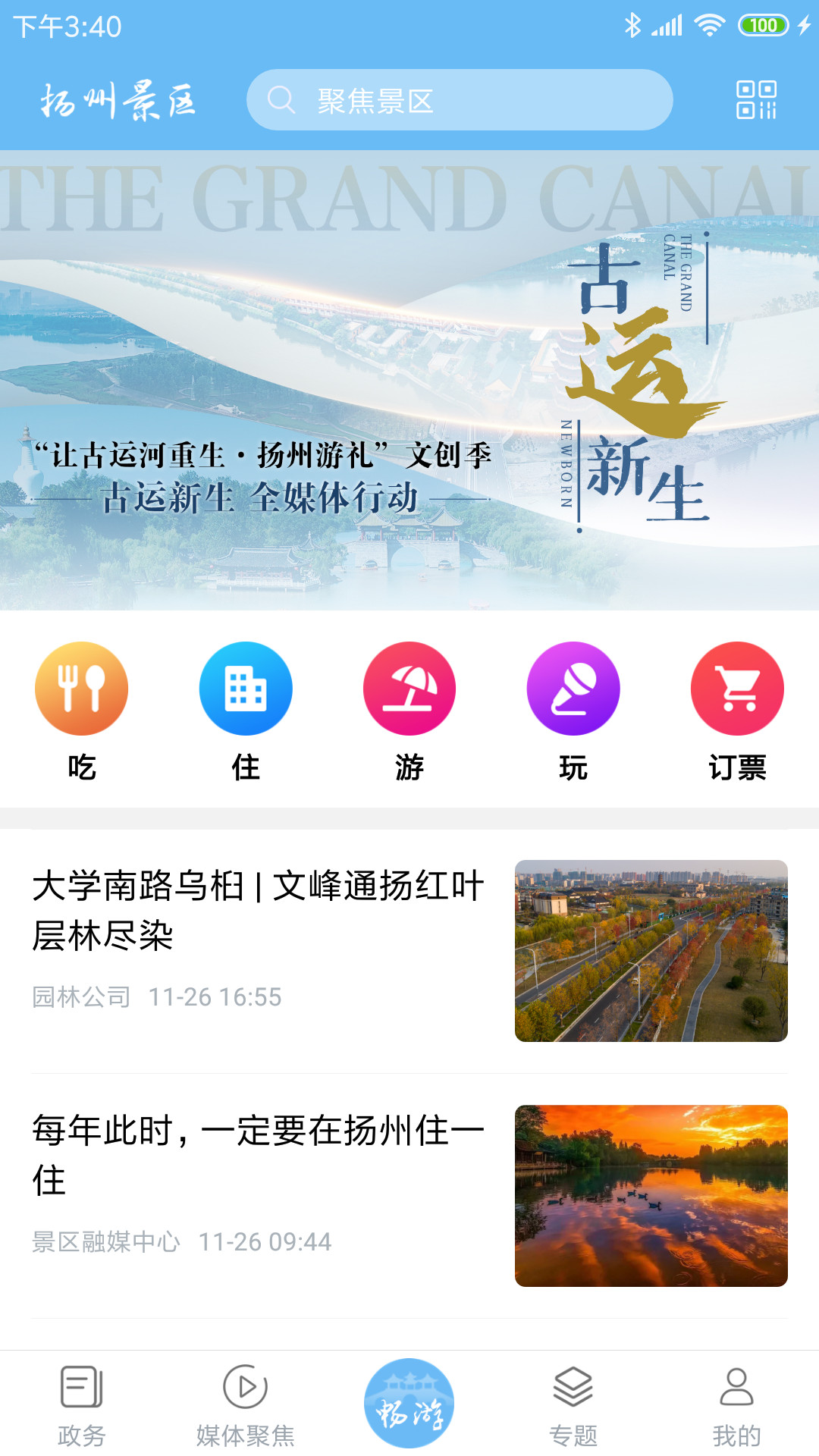This screenshot has width=819, height=1456.
Task: Select the 住 (accommodation) building icon
Action: click(x=245, y=688)
